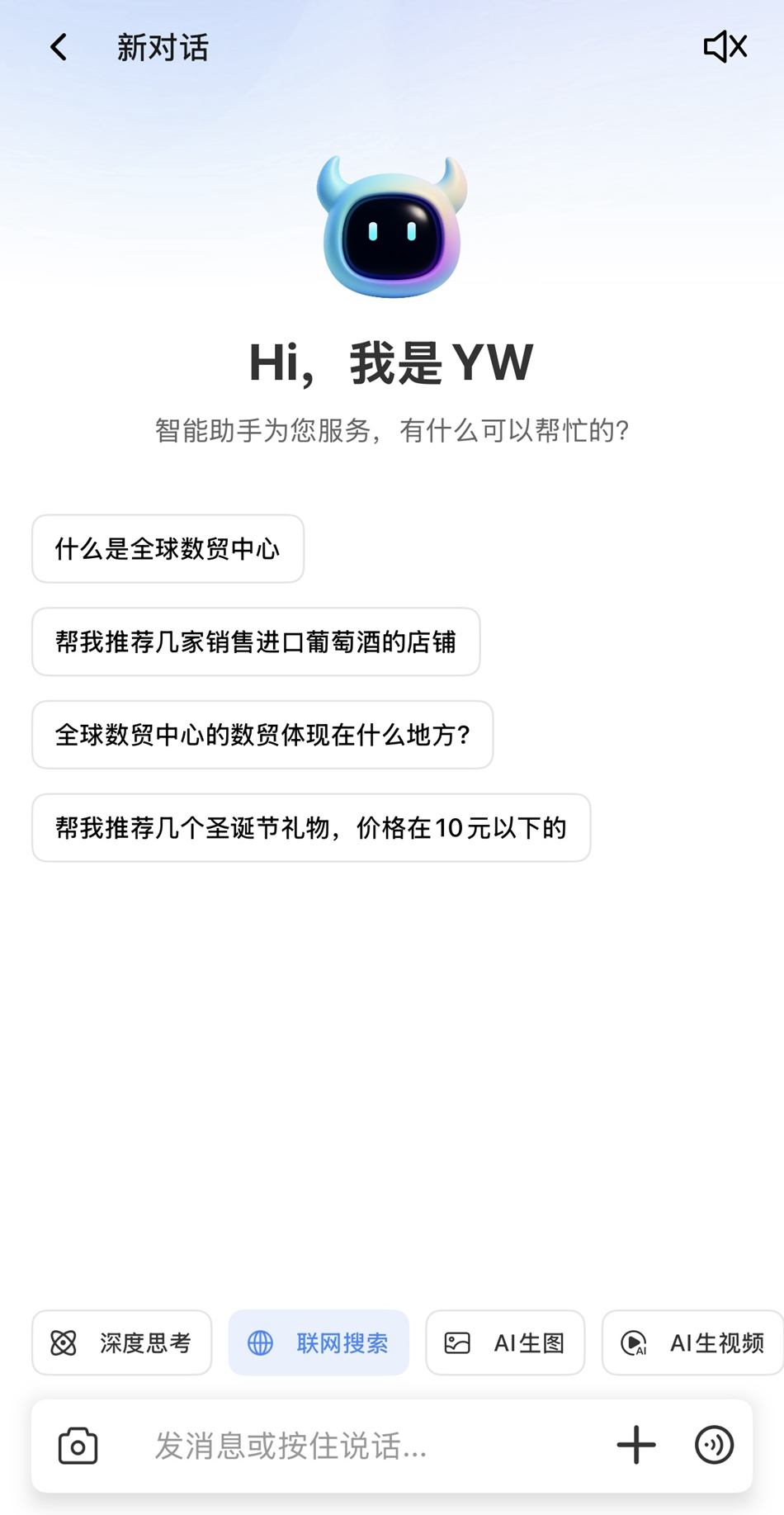Tap the back chevron to exit chat
This screenshot has width=784, height=1515.
pyautogui.click(x=59, y=47)
